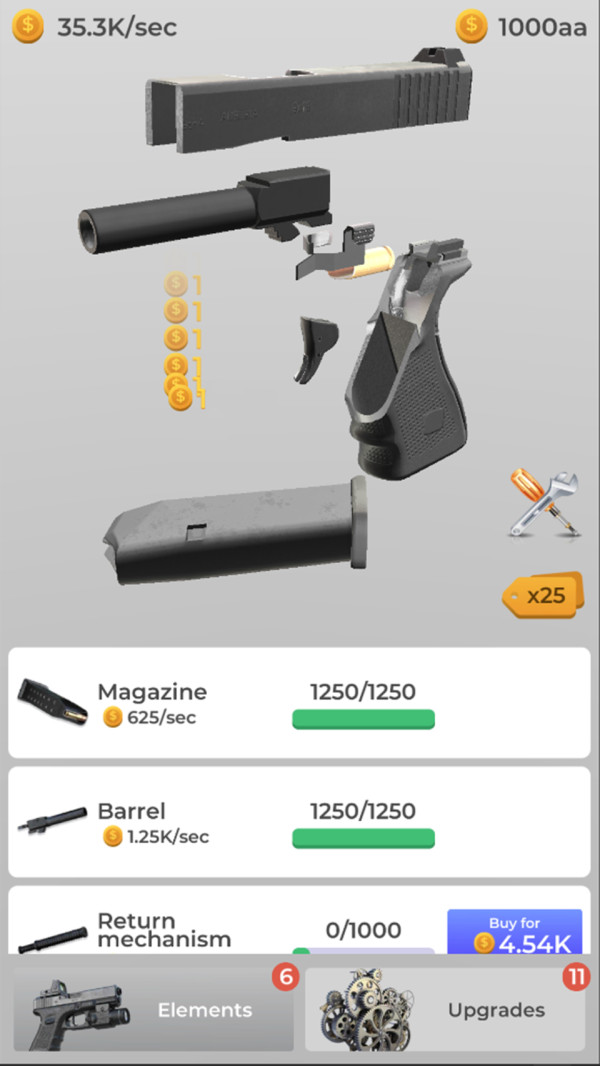Buy Return mechanism for 4.54K
Image resolution: width=600 pixels, height=1066 pixels.
(x=514, y=932)
